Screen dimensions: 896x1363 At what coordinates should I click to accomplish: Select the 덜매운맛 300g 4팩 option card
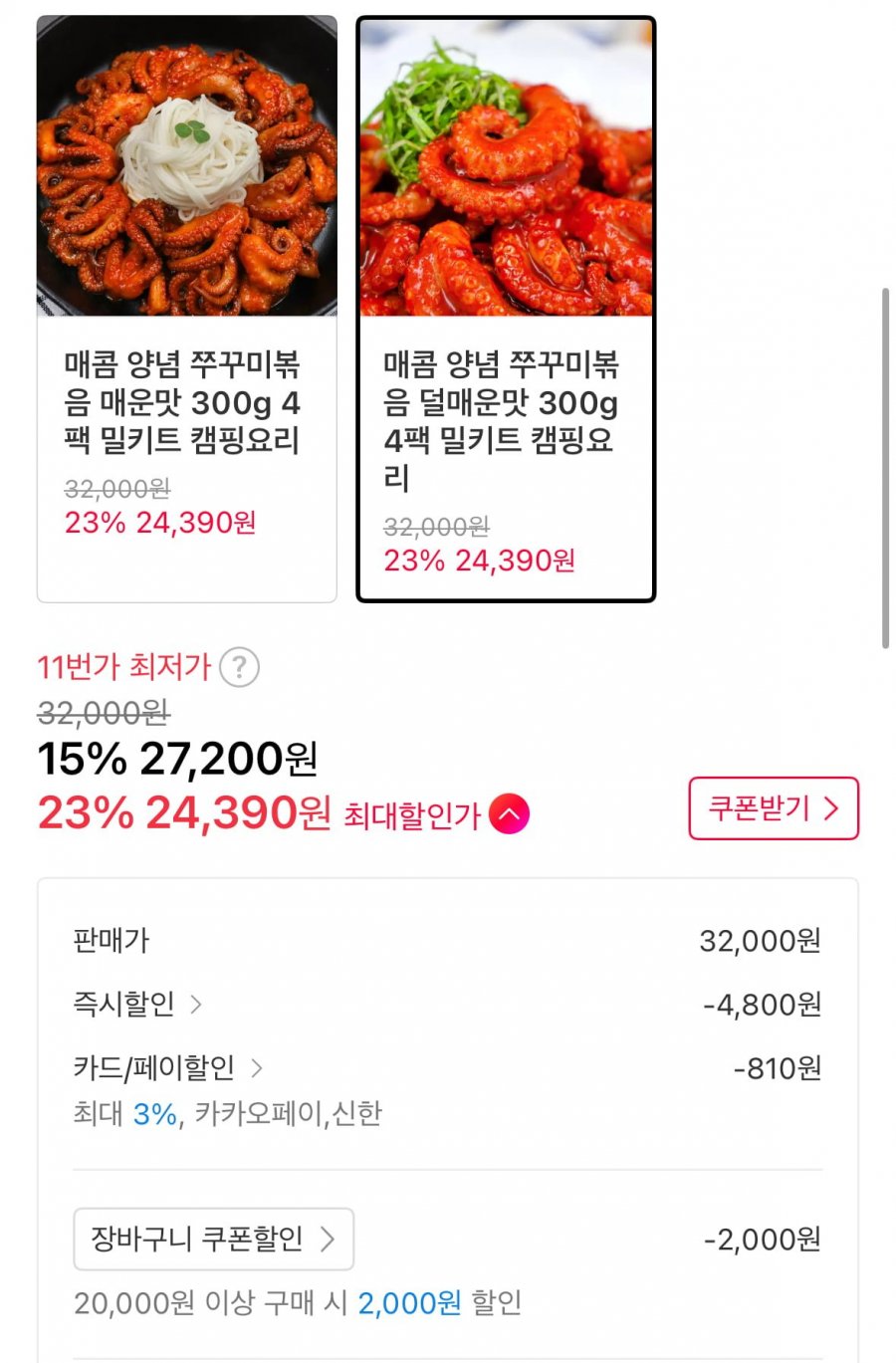(x=506, y=309)
